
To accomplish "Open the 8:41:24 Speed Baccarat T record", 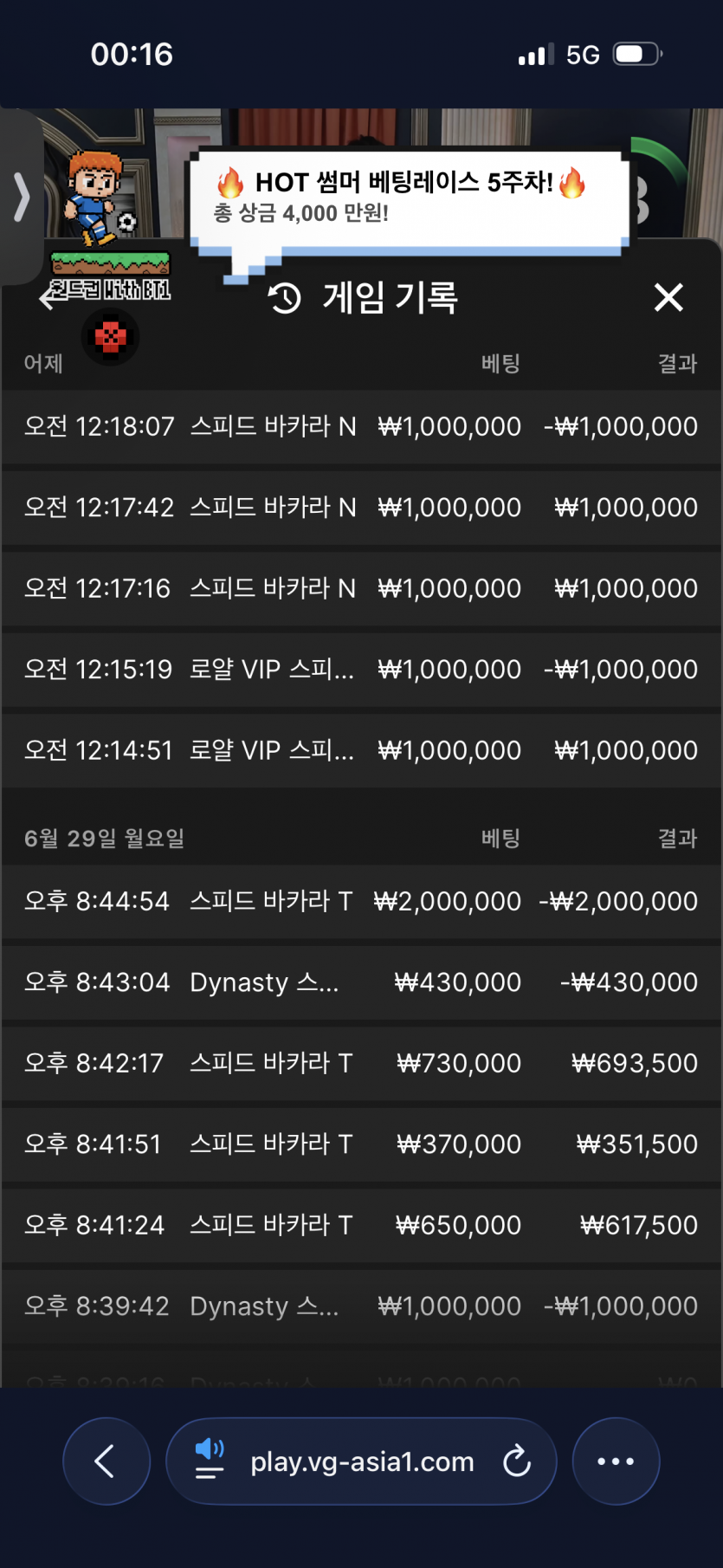I will coord(361,1225).
